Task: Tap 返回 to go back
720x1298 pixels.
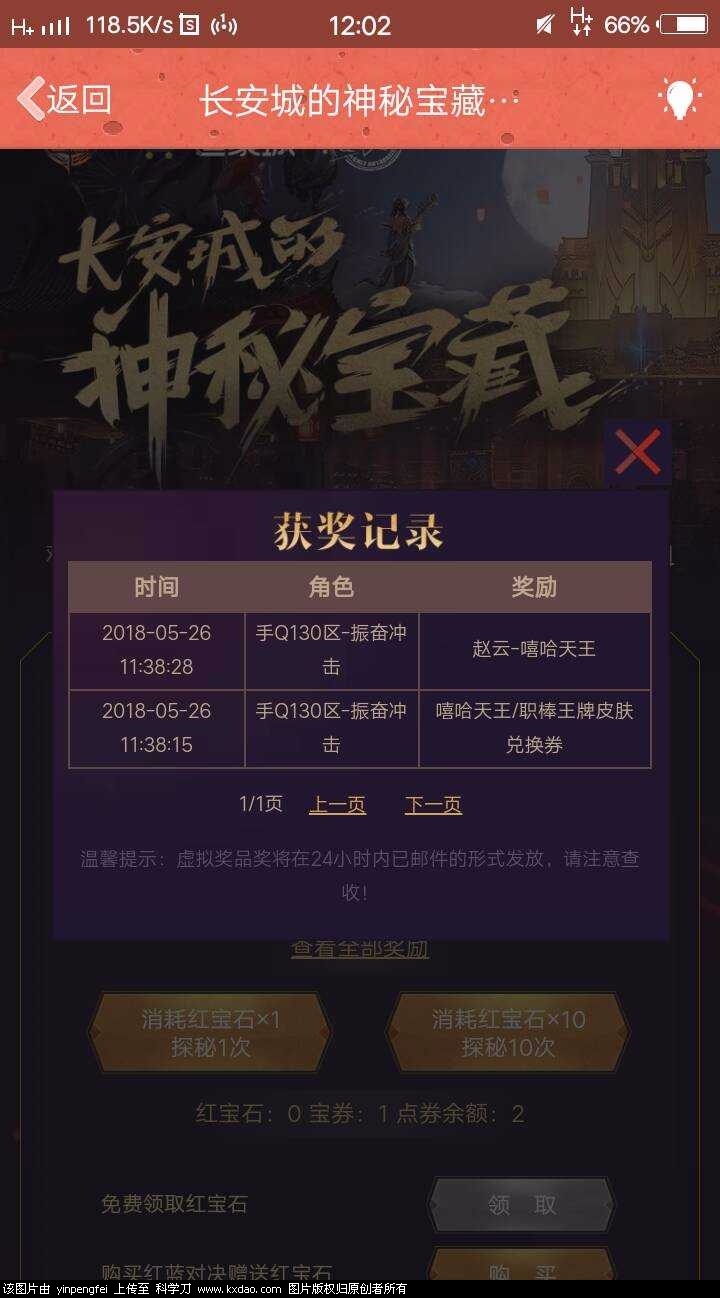Action: [x=64, y=99]
